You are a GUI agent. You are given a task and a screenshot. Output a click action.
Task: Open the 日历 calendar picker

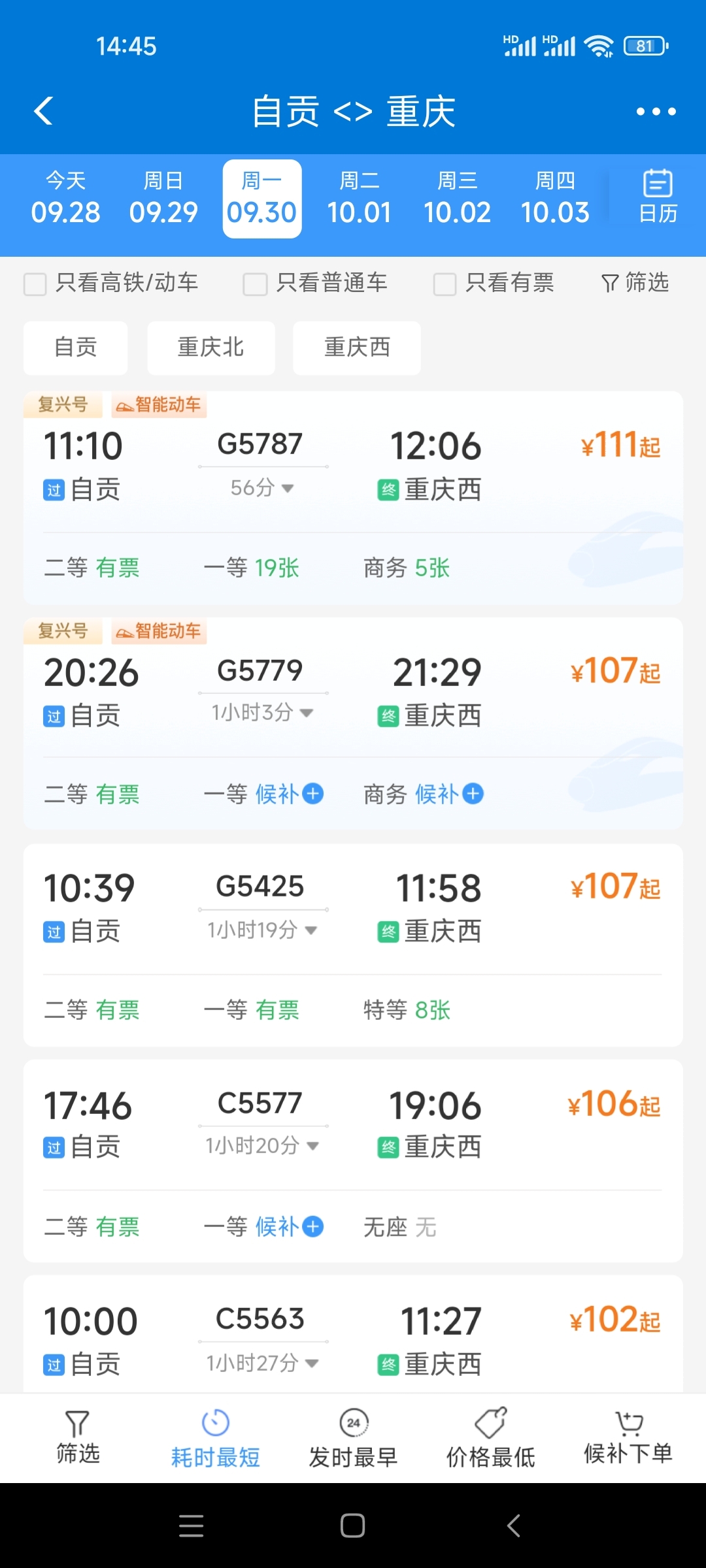[658, 197]
